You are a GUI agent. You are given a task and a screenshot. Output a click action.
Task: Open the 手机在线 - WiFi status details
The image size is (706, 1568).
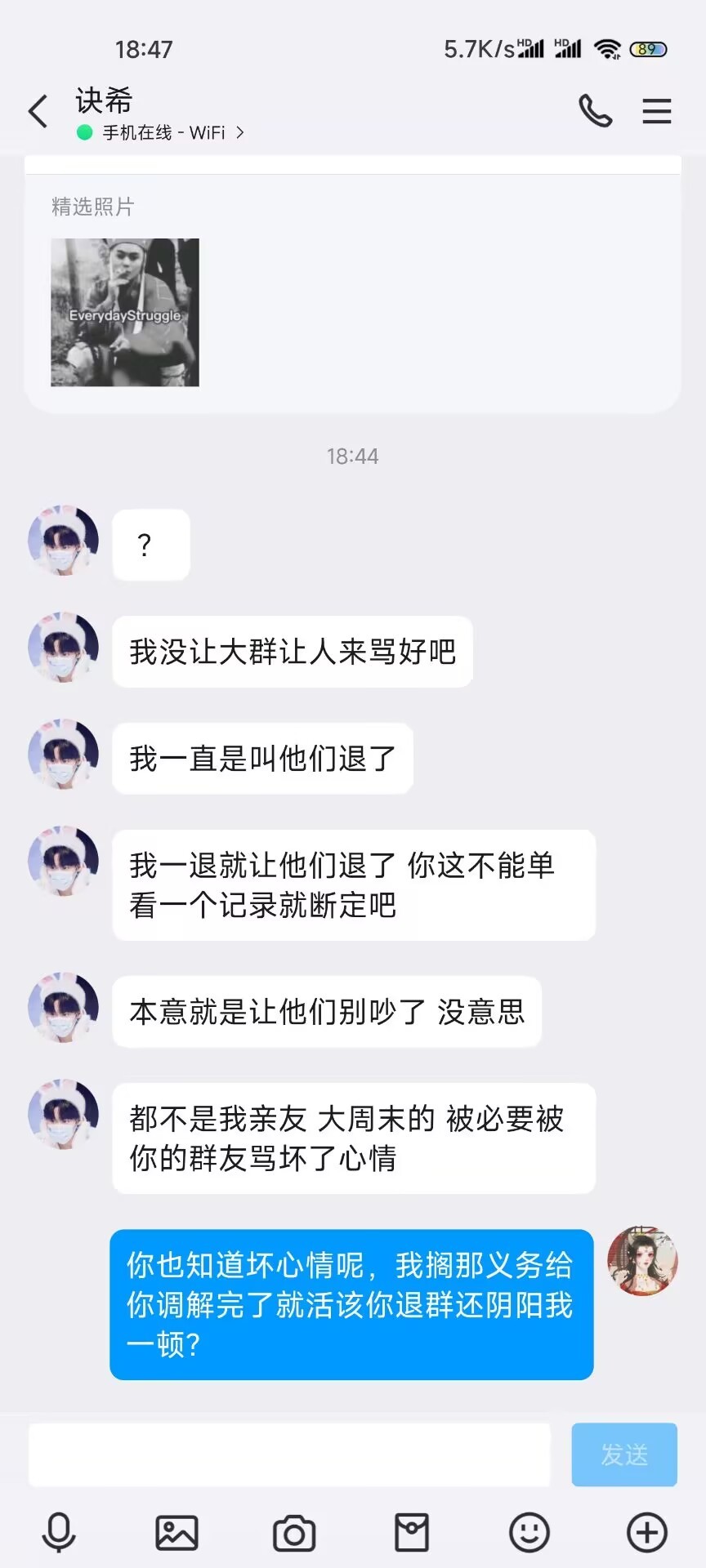coord(160,132)
